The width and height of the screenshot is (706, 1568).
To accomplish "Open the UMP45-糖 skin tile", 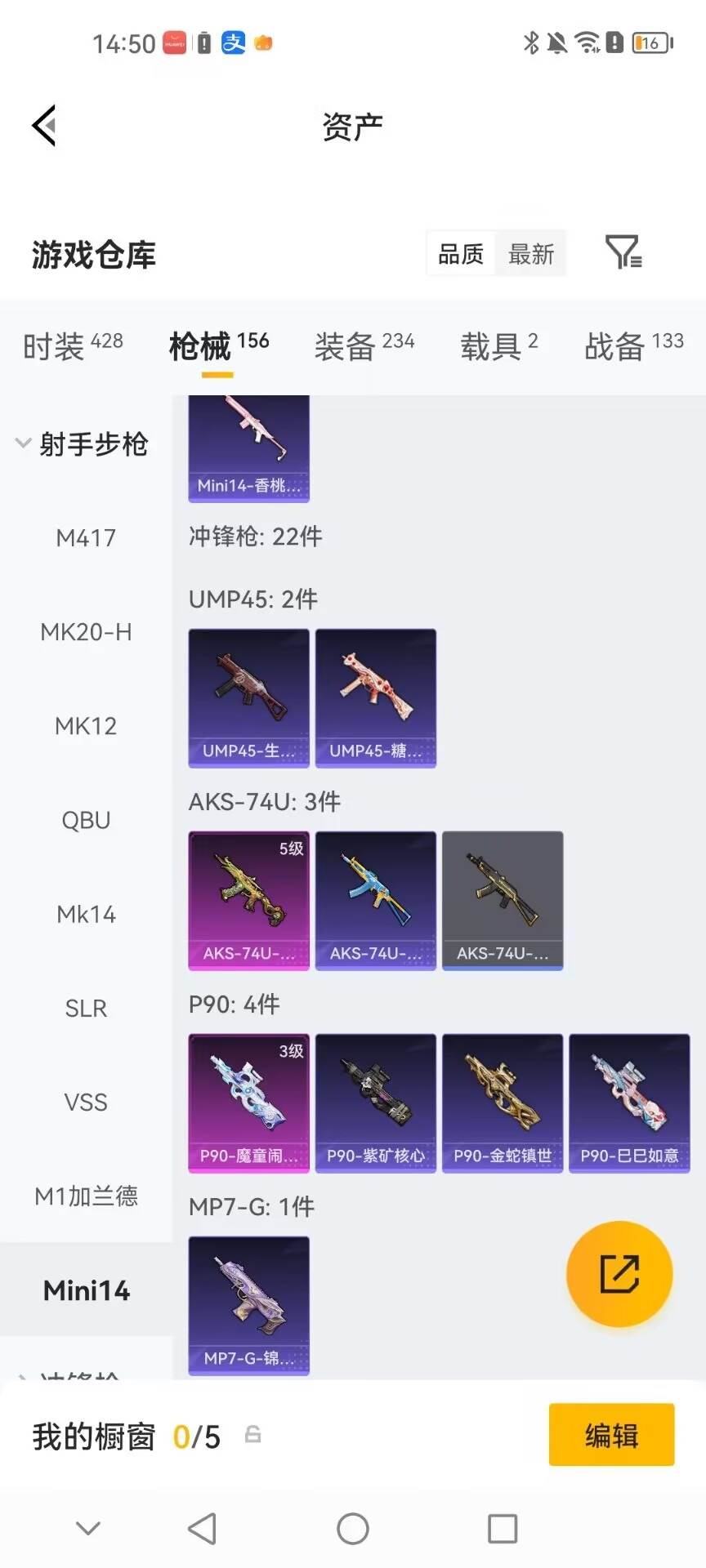I will pos(376,698).
